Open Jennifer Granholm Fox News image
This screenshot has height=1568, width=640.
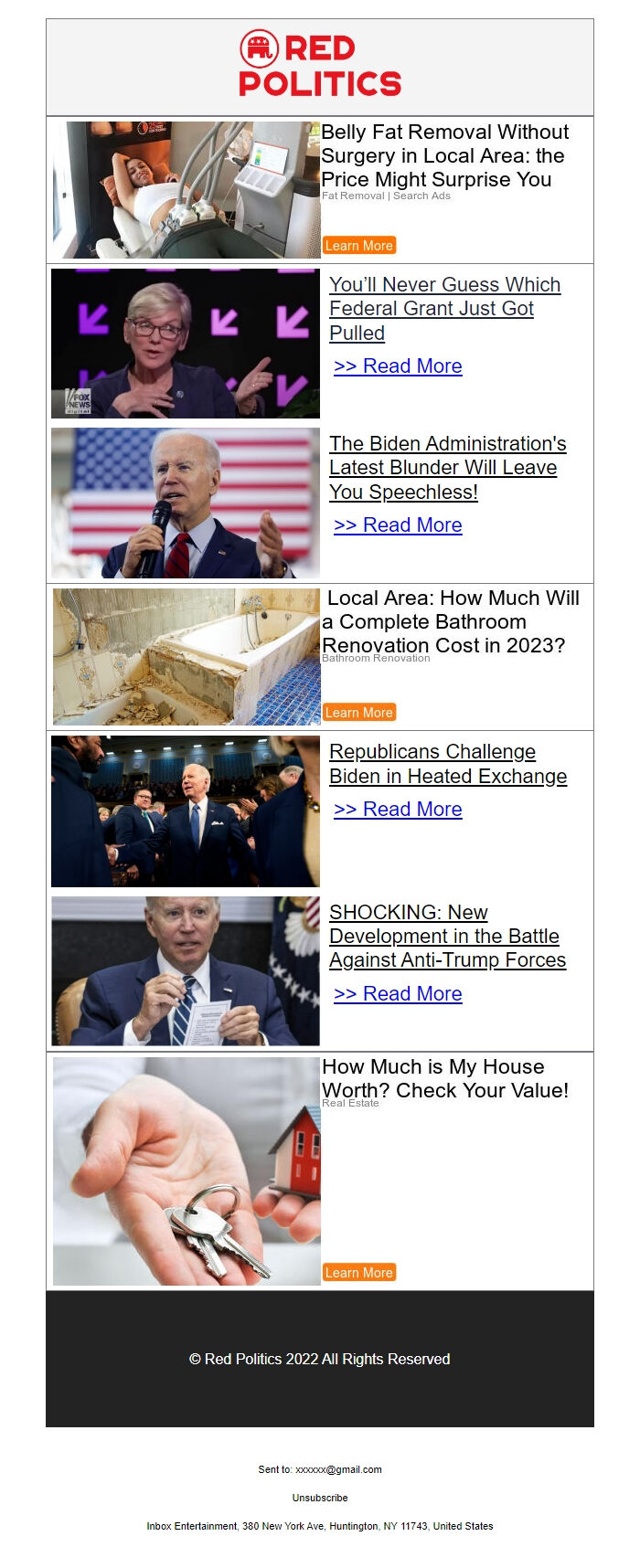(x=186, y=344)
